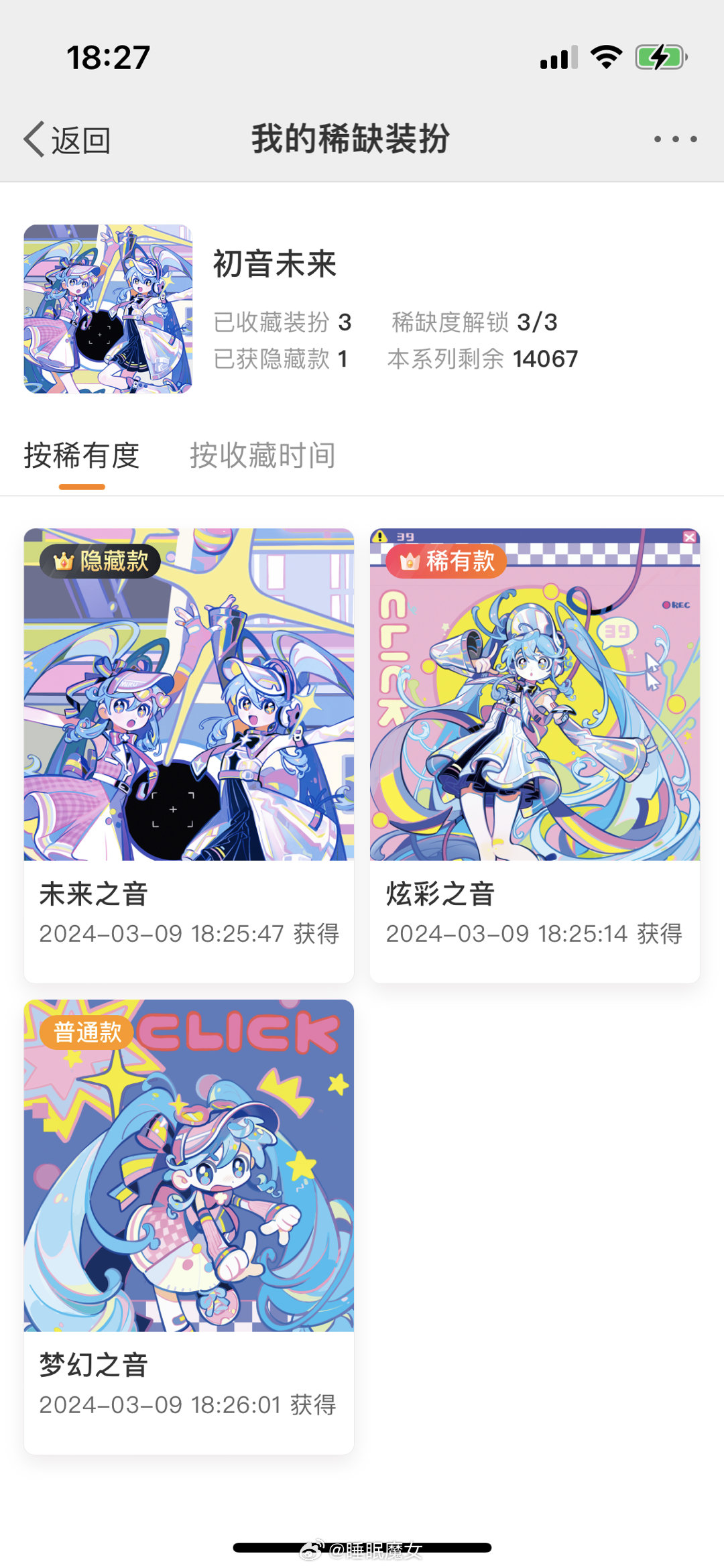Switch to the 按收藏时间 tab
The height and width of the screenshot is (1568, 724).
click(262, 456)
